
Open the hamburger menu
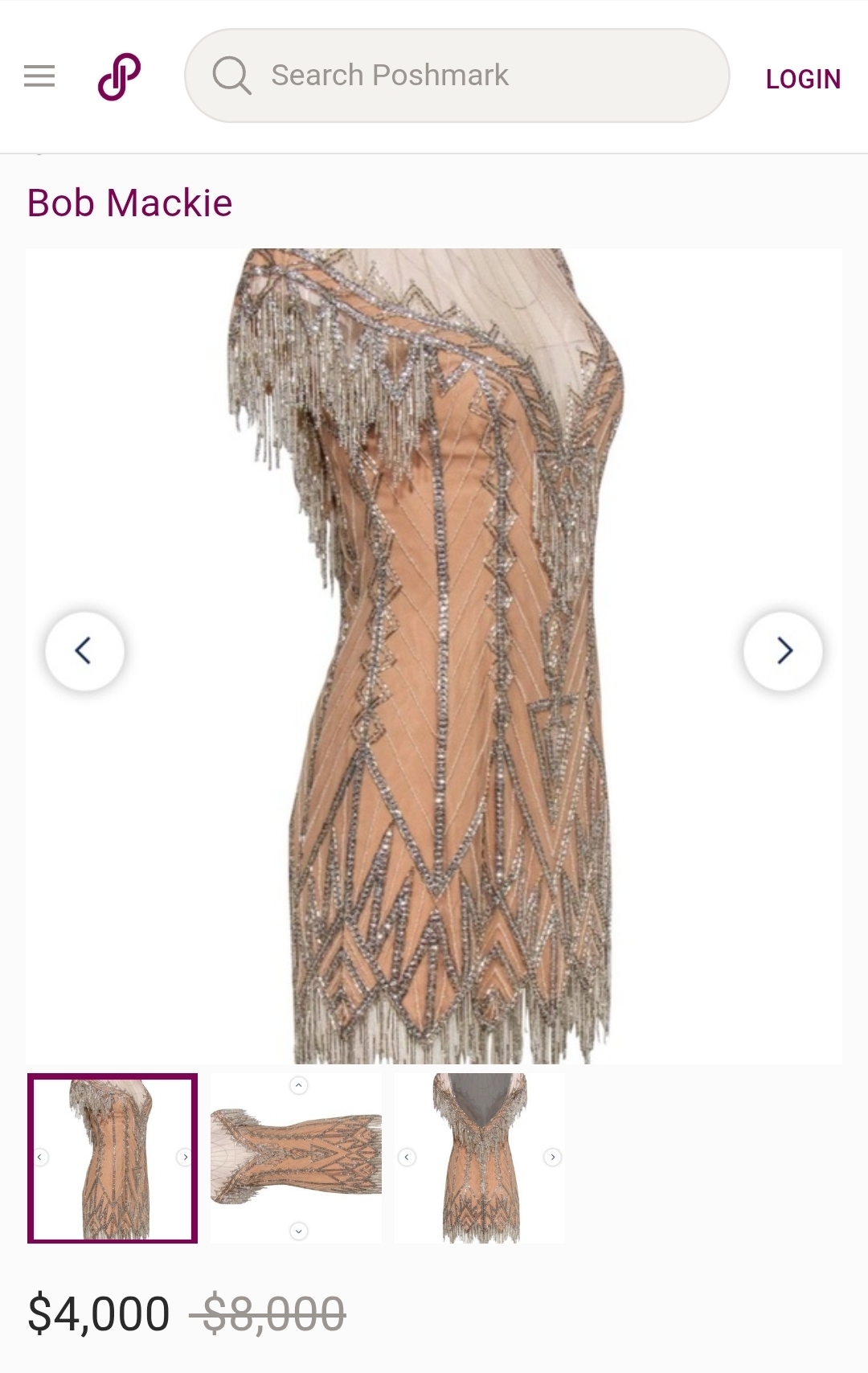[39, 76]
